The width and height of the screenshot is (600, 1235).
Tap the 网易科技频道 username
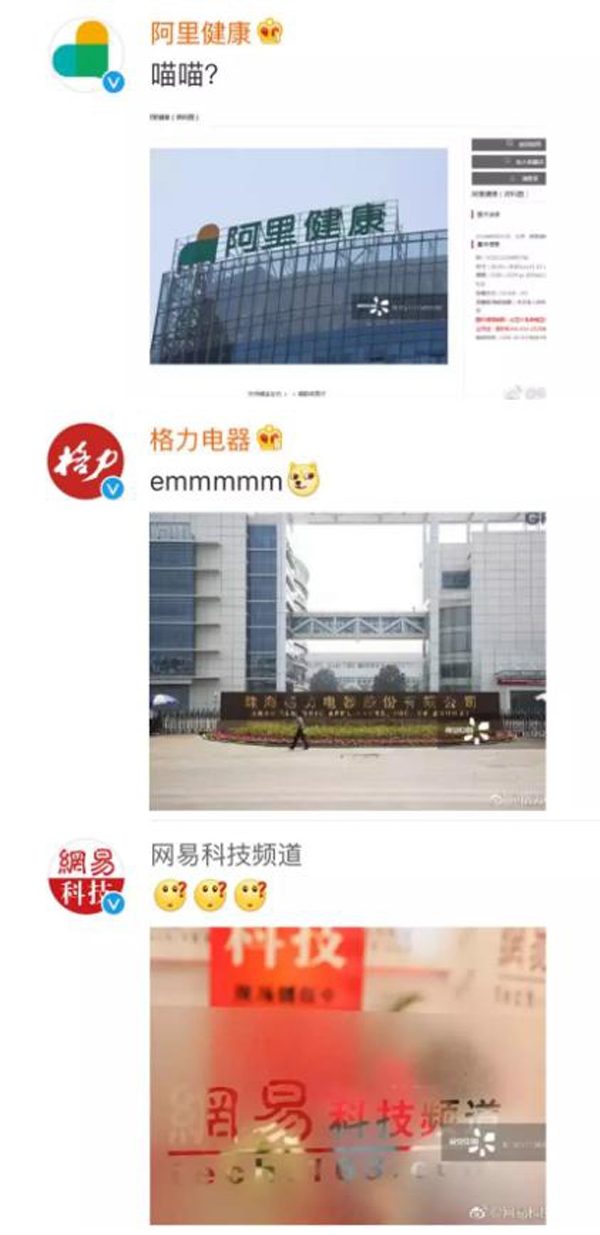click(x=226, y=855)
